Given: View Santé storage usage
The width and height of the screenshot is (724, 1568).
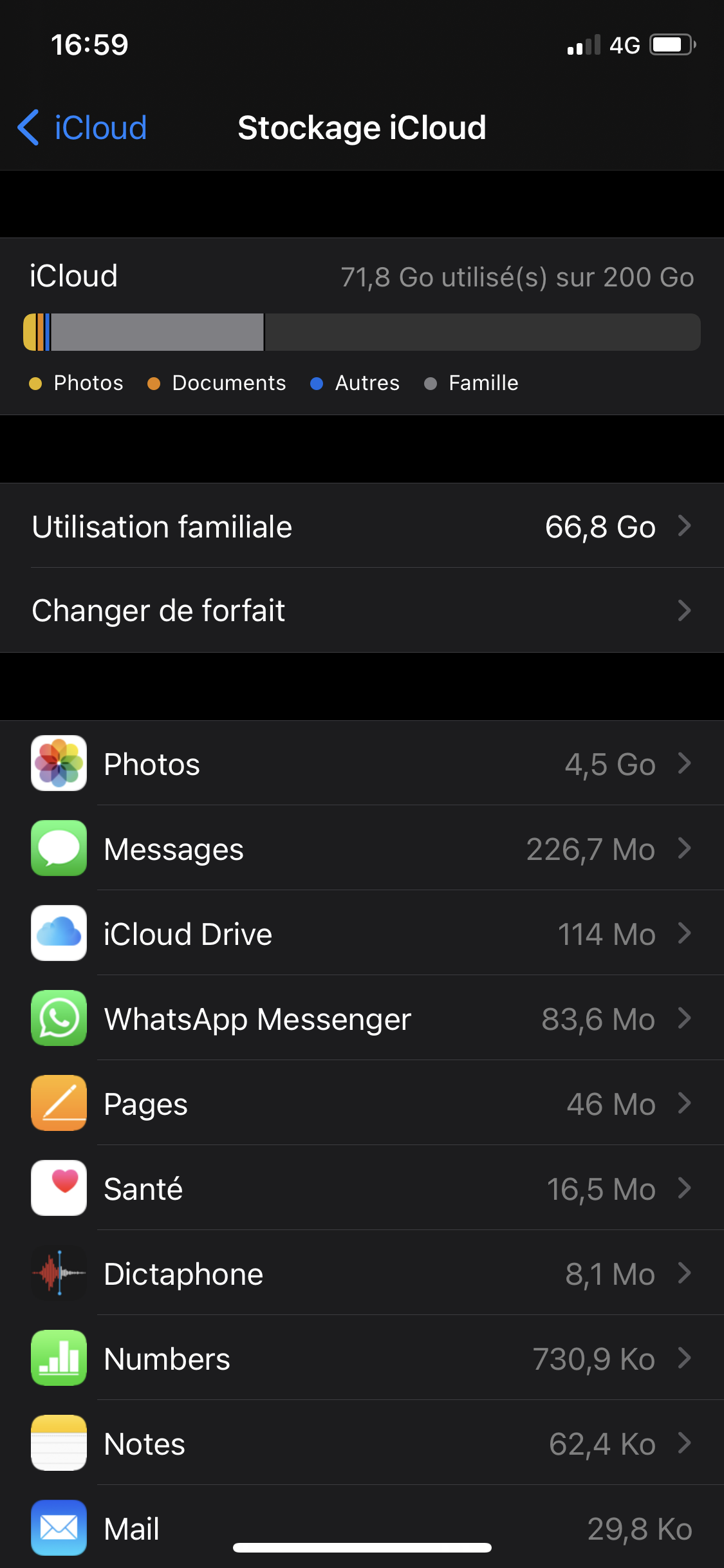Looking at the screenshot, I should (362, 1189).
